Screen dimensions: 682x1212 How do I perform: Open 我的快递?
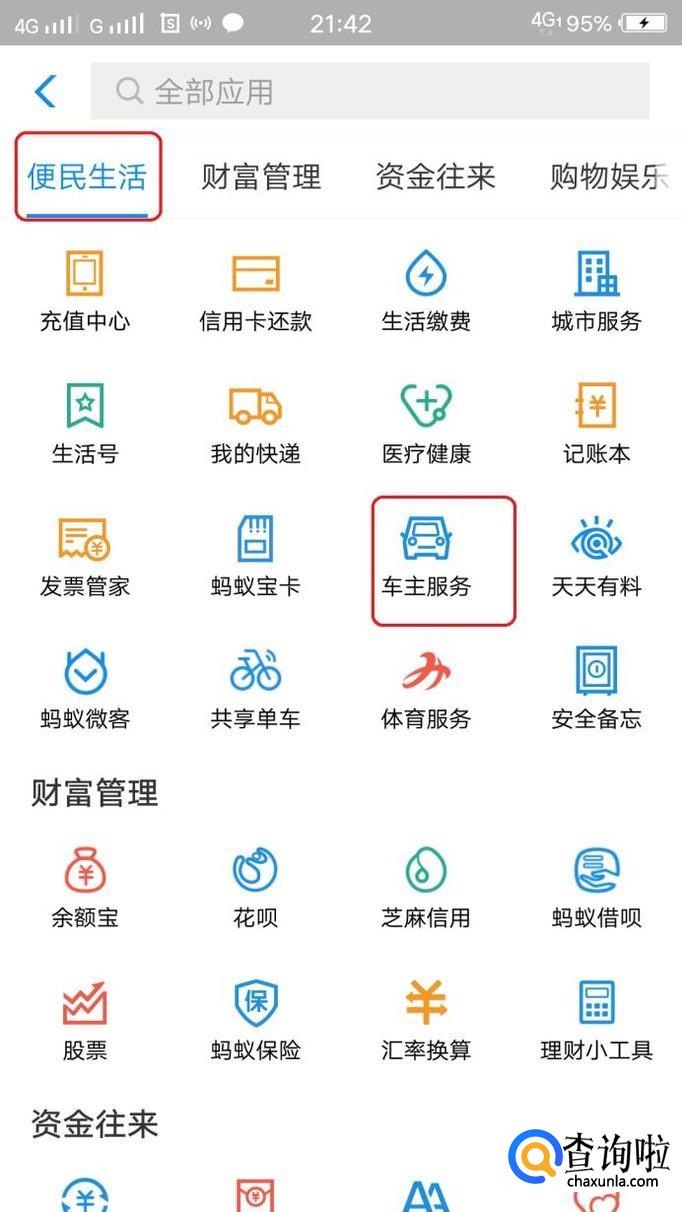(x=256, y=422)
